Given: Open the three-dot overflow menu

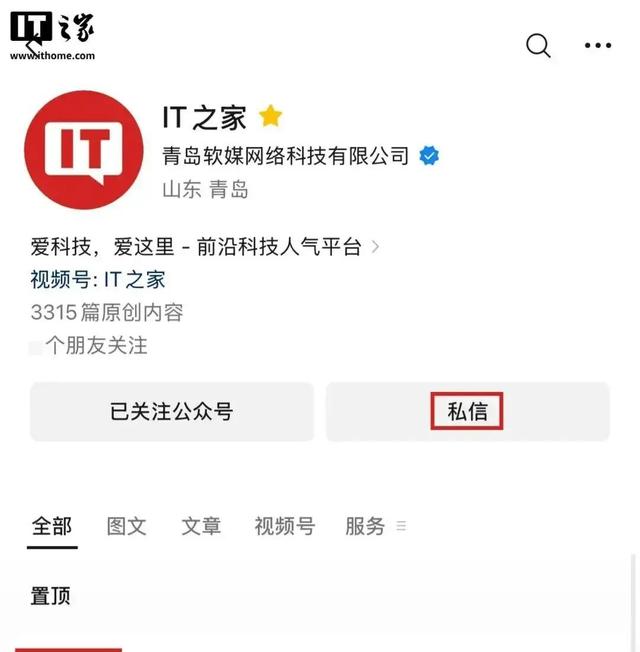Looking at the screenshot, I should (598, 45).
